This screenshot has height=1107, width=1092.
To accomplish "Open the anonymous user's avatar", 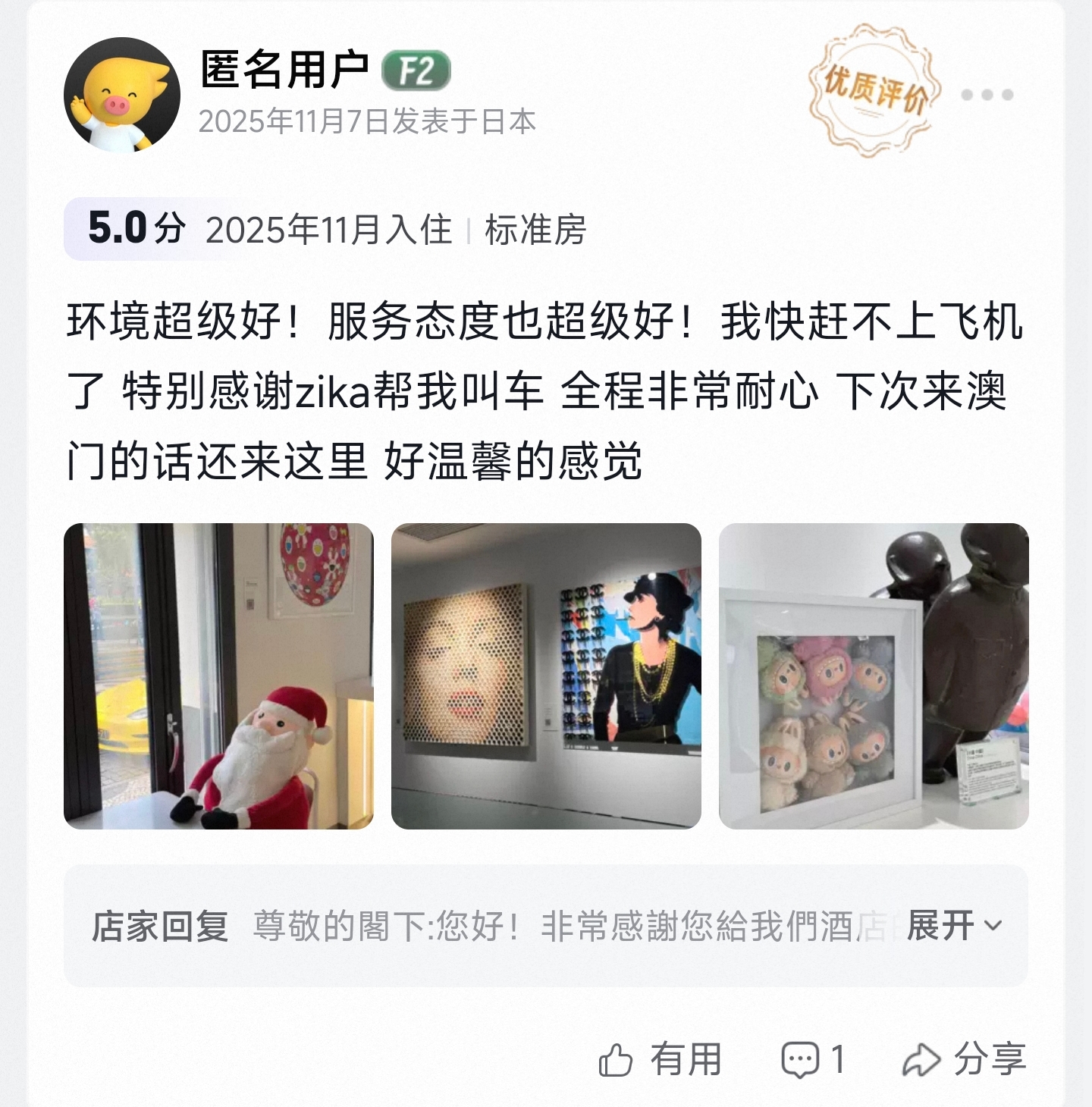I will (122, 95).
